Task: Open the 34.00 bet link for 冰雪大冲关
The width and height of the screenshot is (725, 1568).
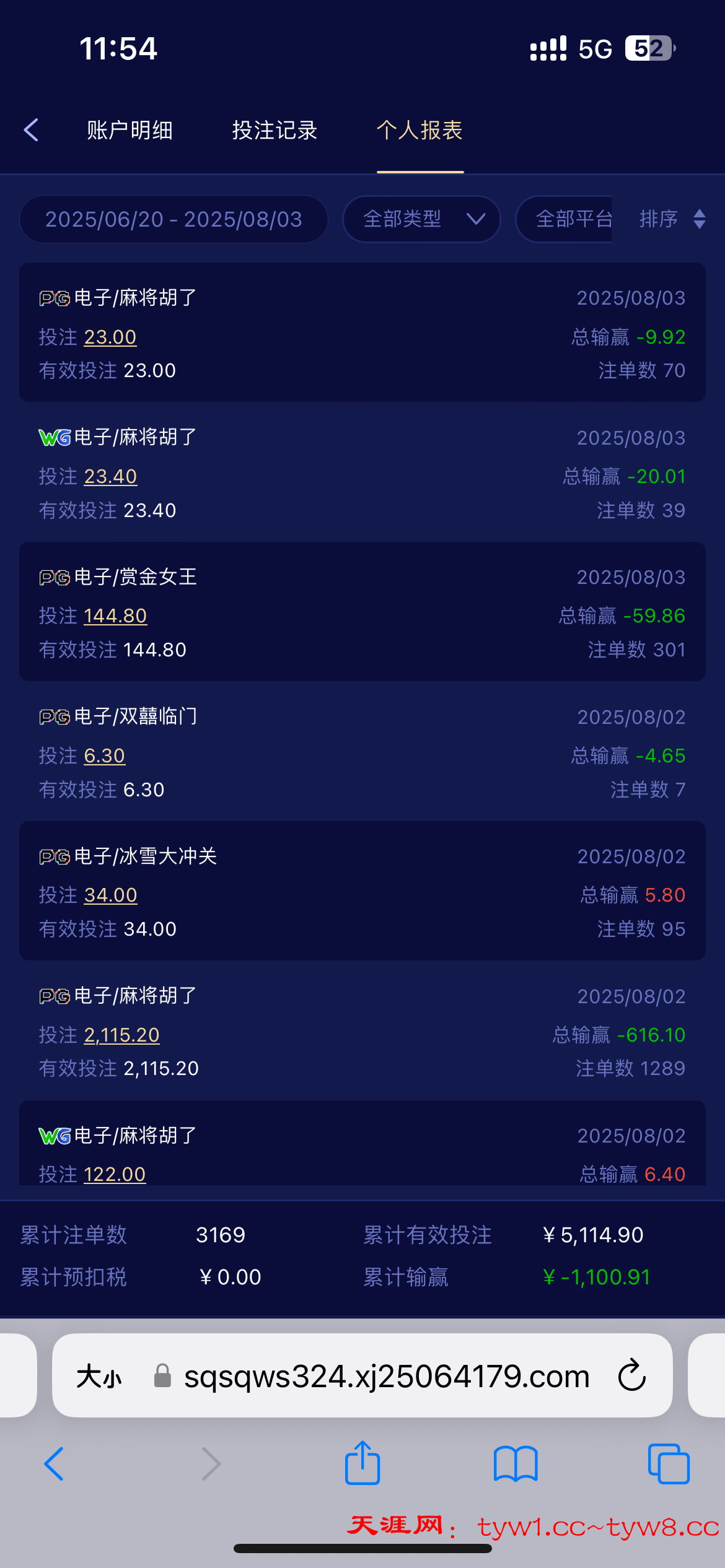Action: click(x=110, y=895)
